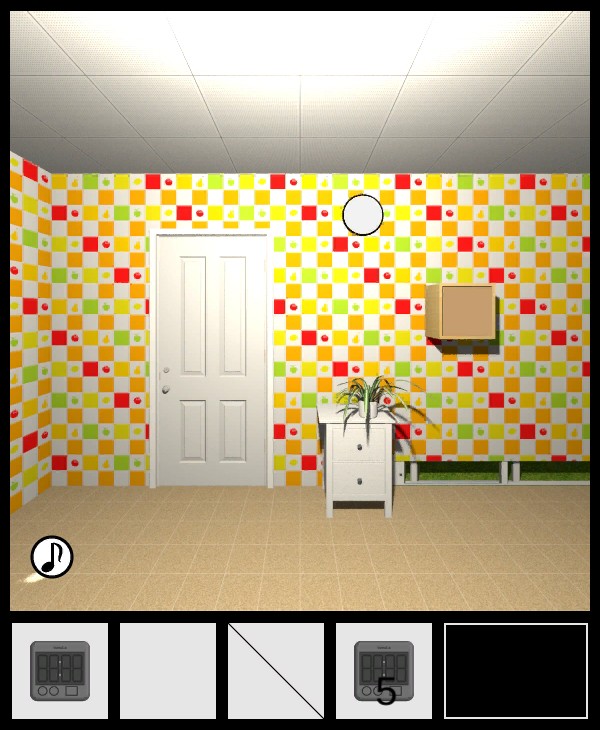Tap the white door
The height and width of the screenshot is (730, 600).
tap(210, 360)
